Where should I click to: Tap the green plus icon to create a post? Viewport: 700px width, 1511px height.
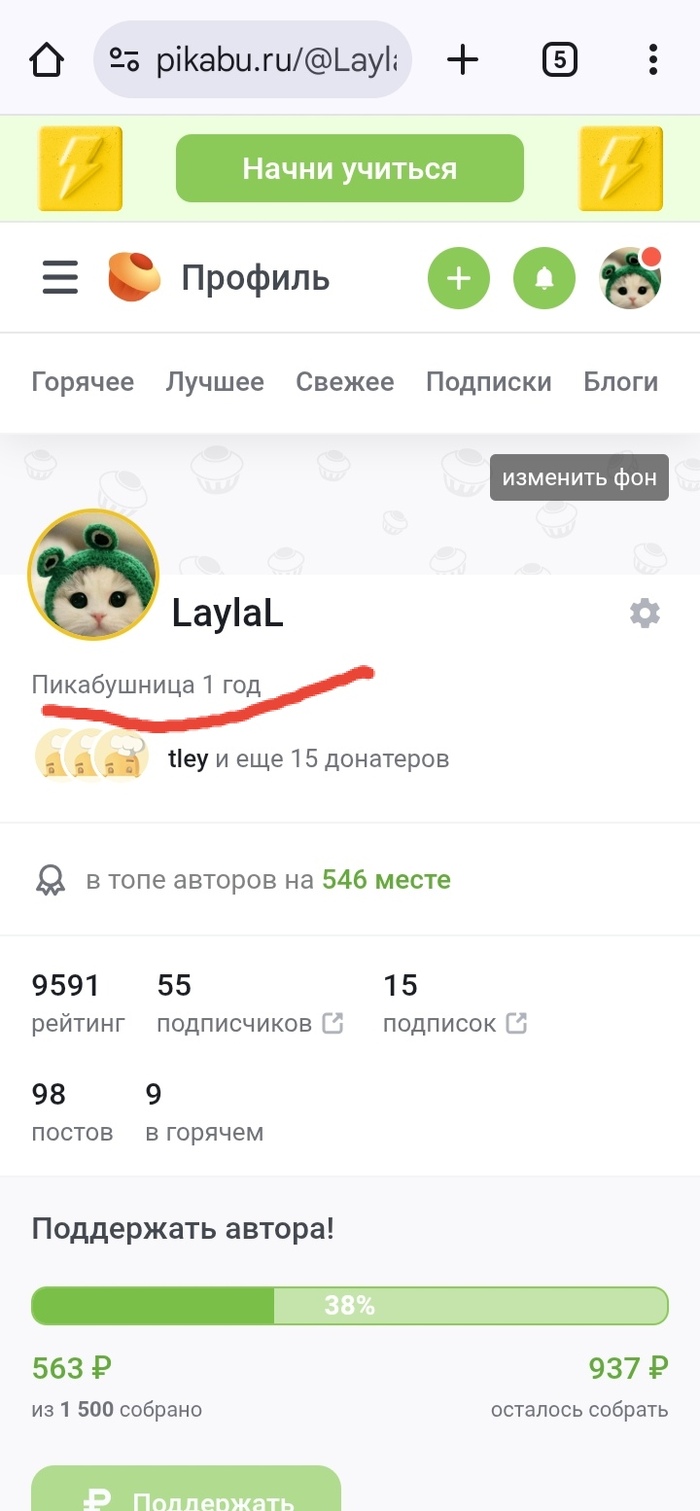click(x=458, y=278)
